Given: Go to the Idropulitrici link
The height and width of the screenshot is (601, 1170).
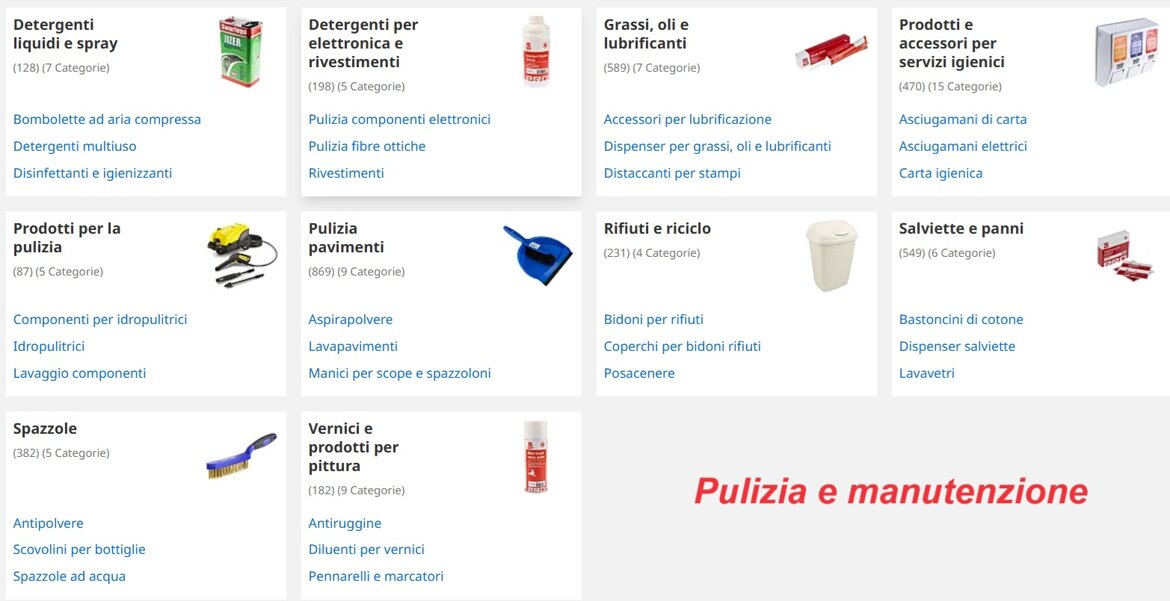Looking at the screenshot, I should click(x=49, y=346).
